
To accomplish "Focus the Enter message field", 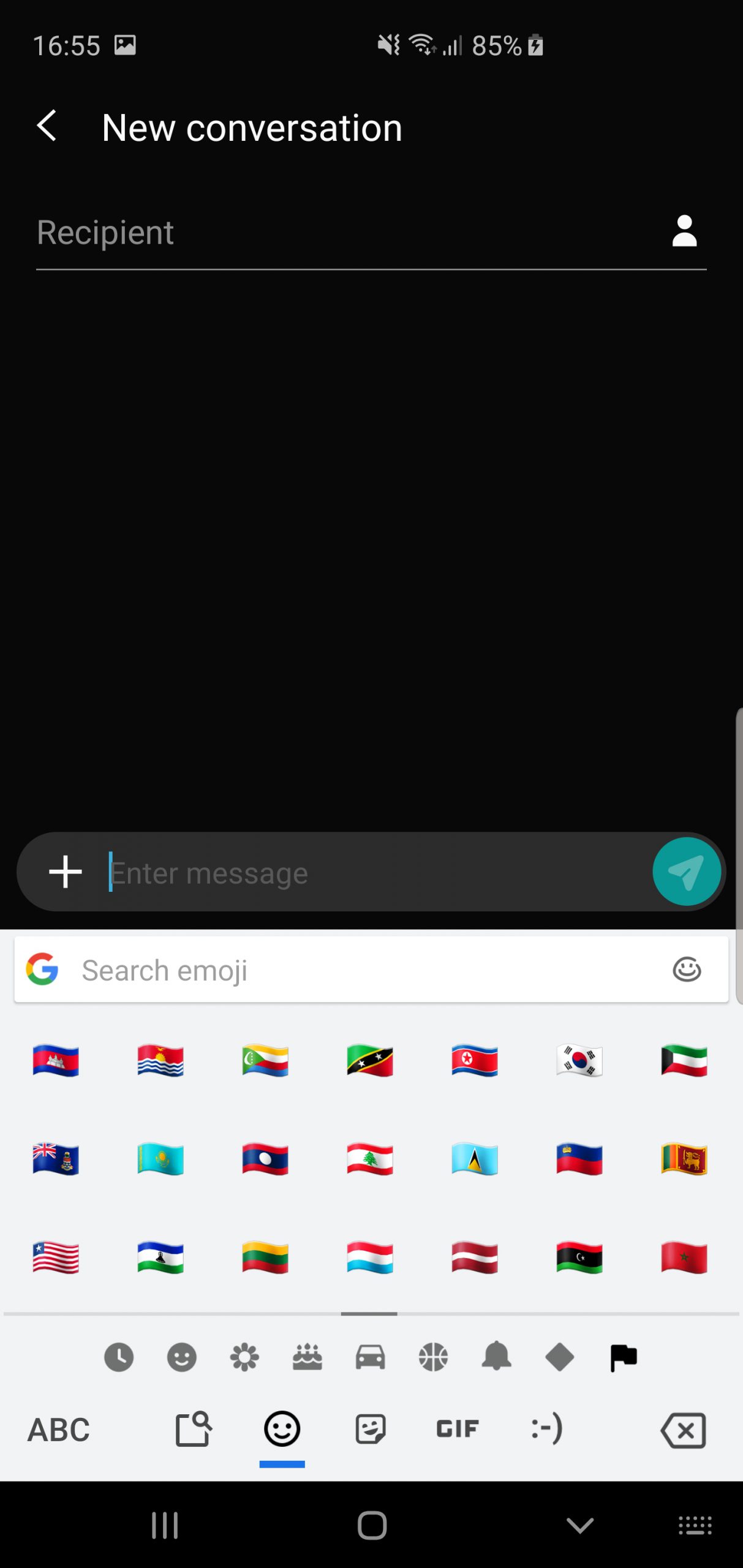I will (377, 873).
